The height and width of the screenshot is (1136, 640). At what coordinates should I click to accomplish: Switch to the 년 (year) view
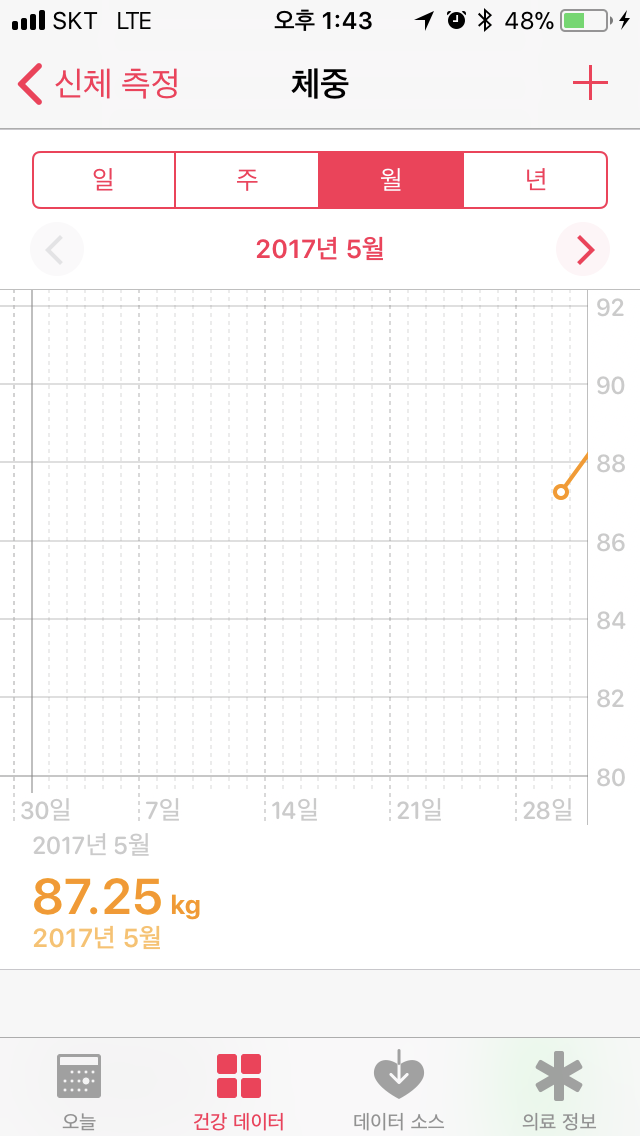535,180
